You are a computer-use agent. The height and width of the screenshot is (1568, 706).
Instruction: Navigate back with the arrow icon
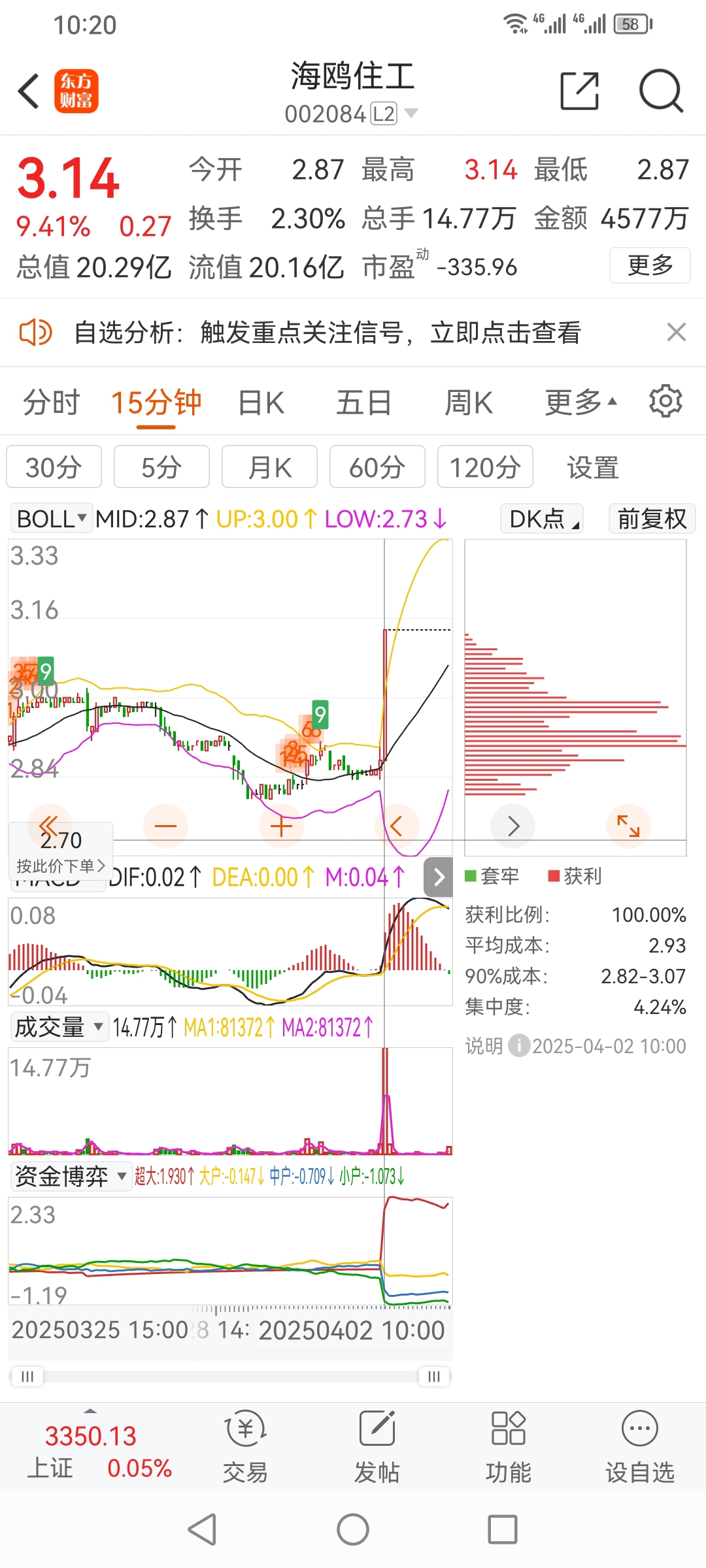(27, 91)
